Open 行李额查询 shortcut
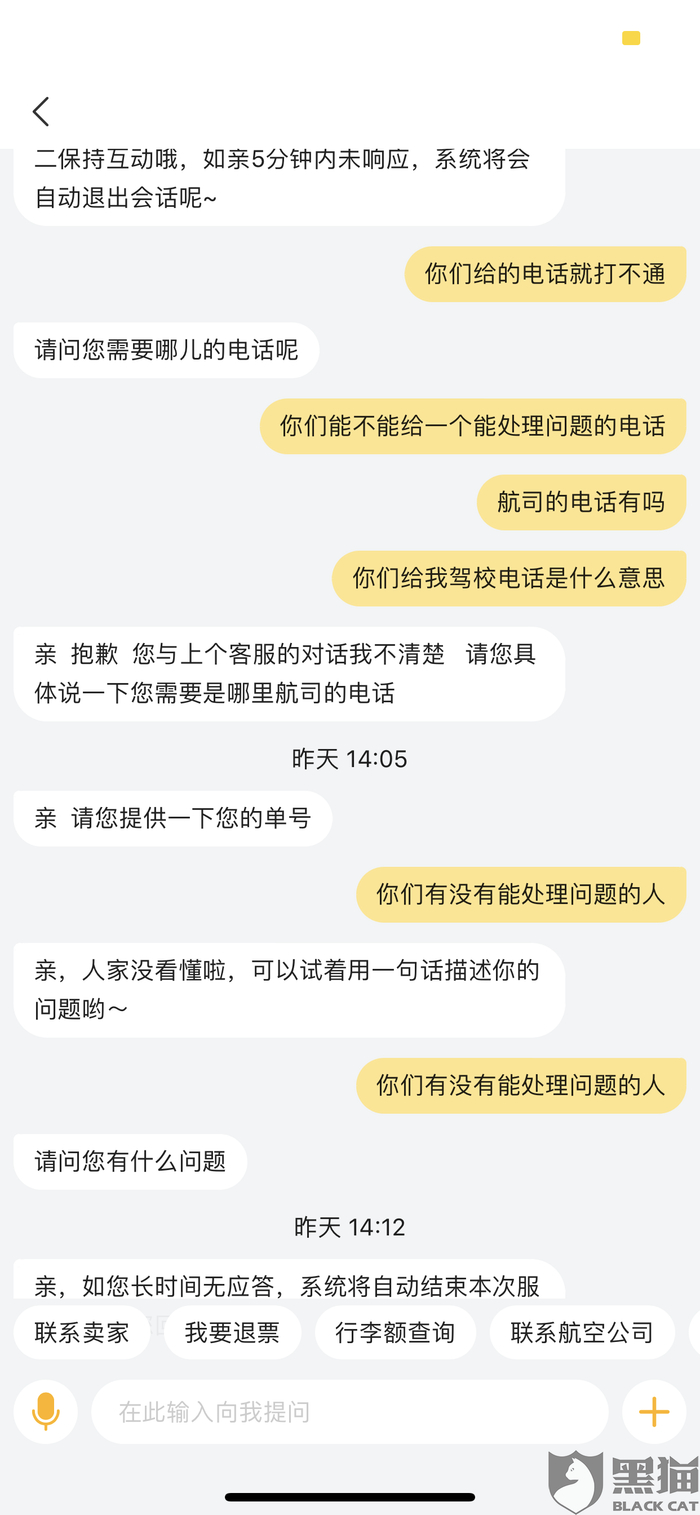Viewport: 700px width, 1515px height. coord(395,1332)
